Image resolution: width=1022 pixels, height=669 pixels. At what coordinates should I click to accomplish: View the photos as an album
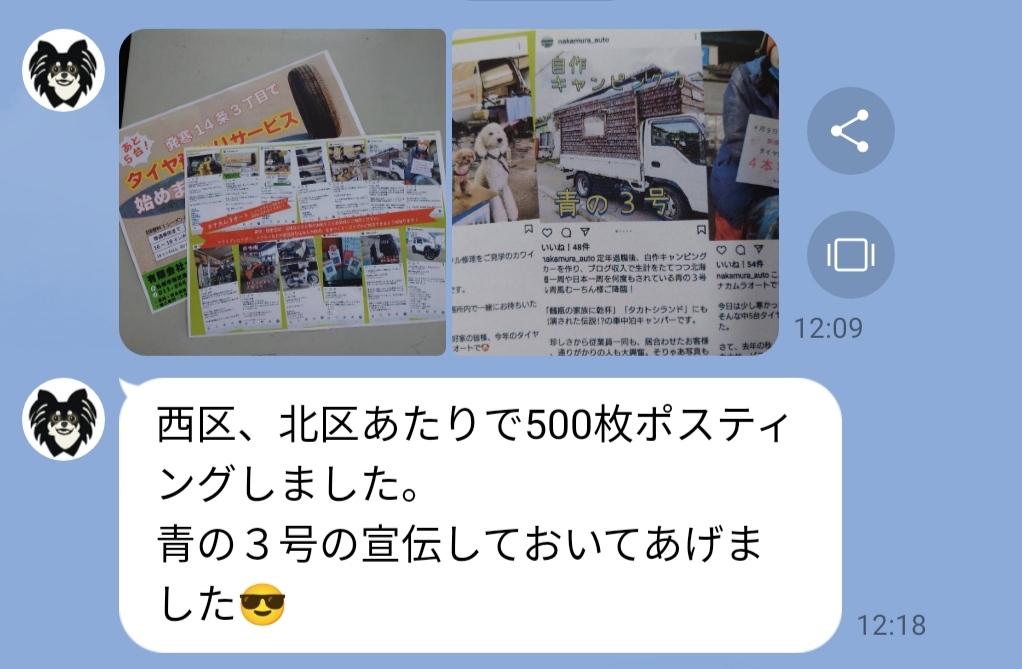[850, 255]
